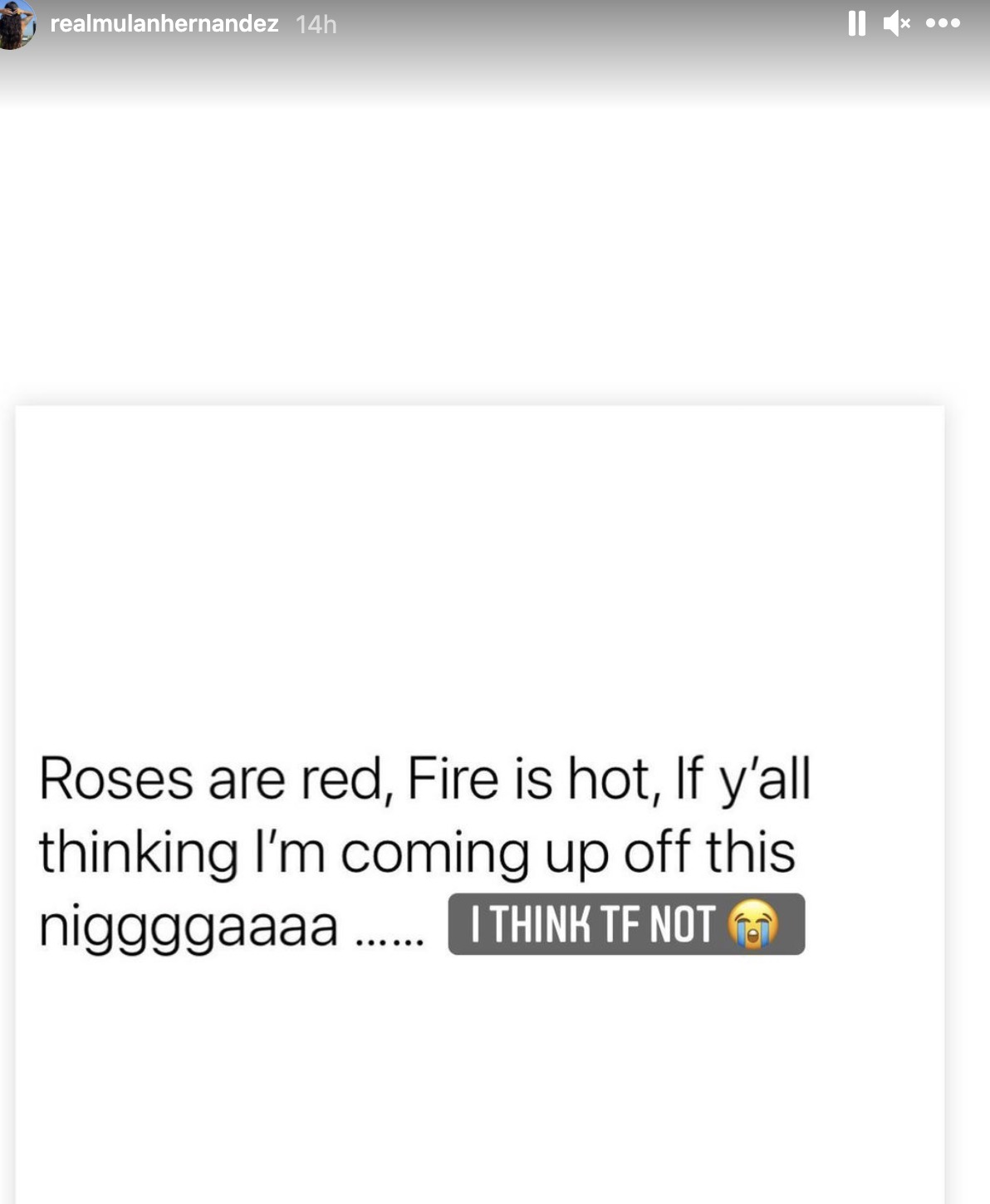Pause the story playback
This screenshot has width=990, height=1204.
(x=856, y=23)
